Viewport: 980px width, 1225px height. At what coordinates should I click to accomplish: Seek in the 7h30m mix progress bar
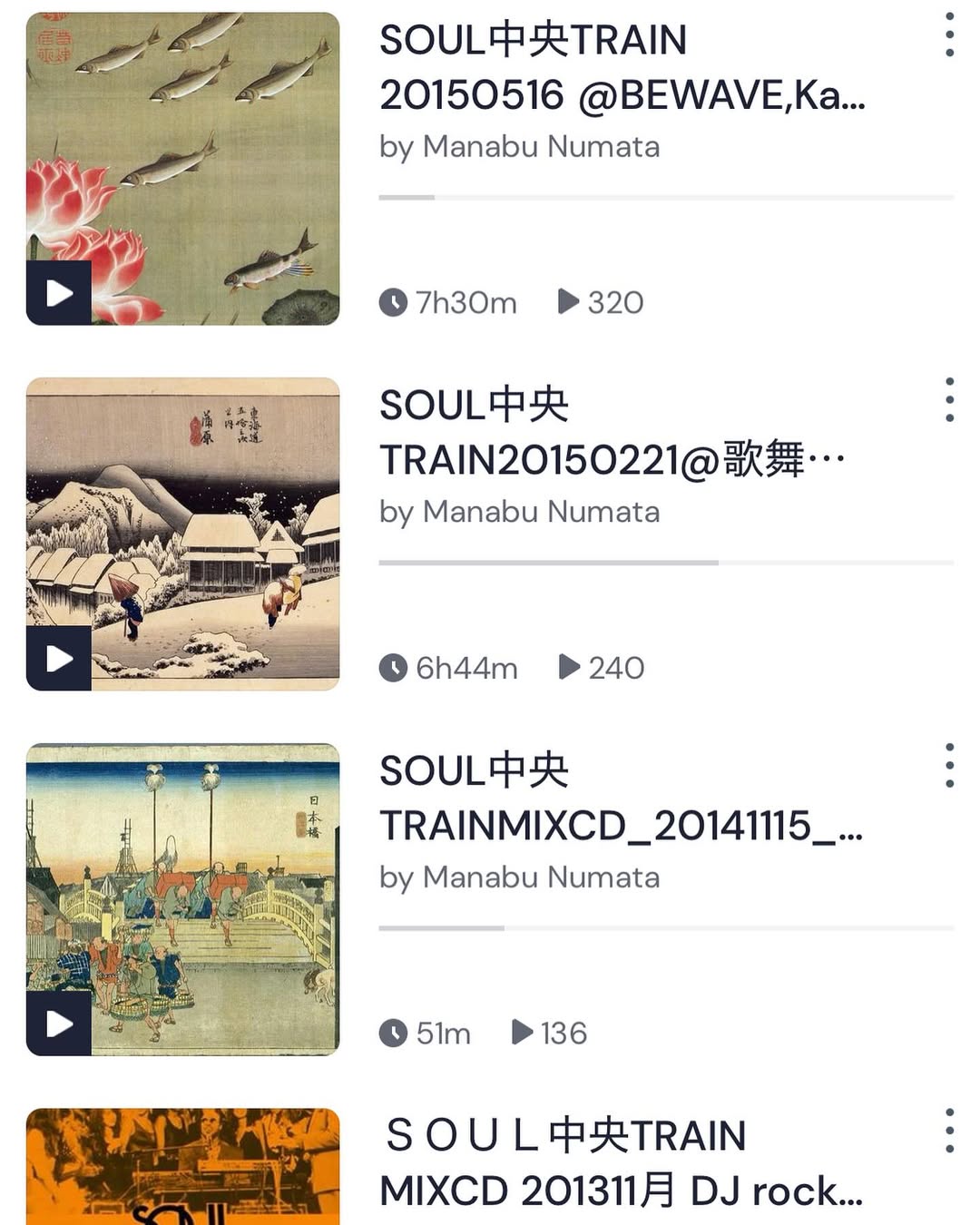point(666,197)
